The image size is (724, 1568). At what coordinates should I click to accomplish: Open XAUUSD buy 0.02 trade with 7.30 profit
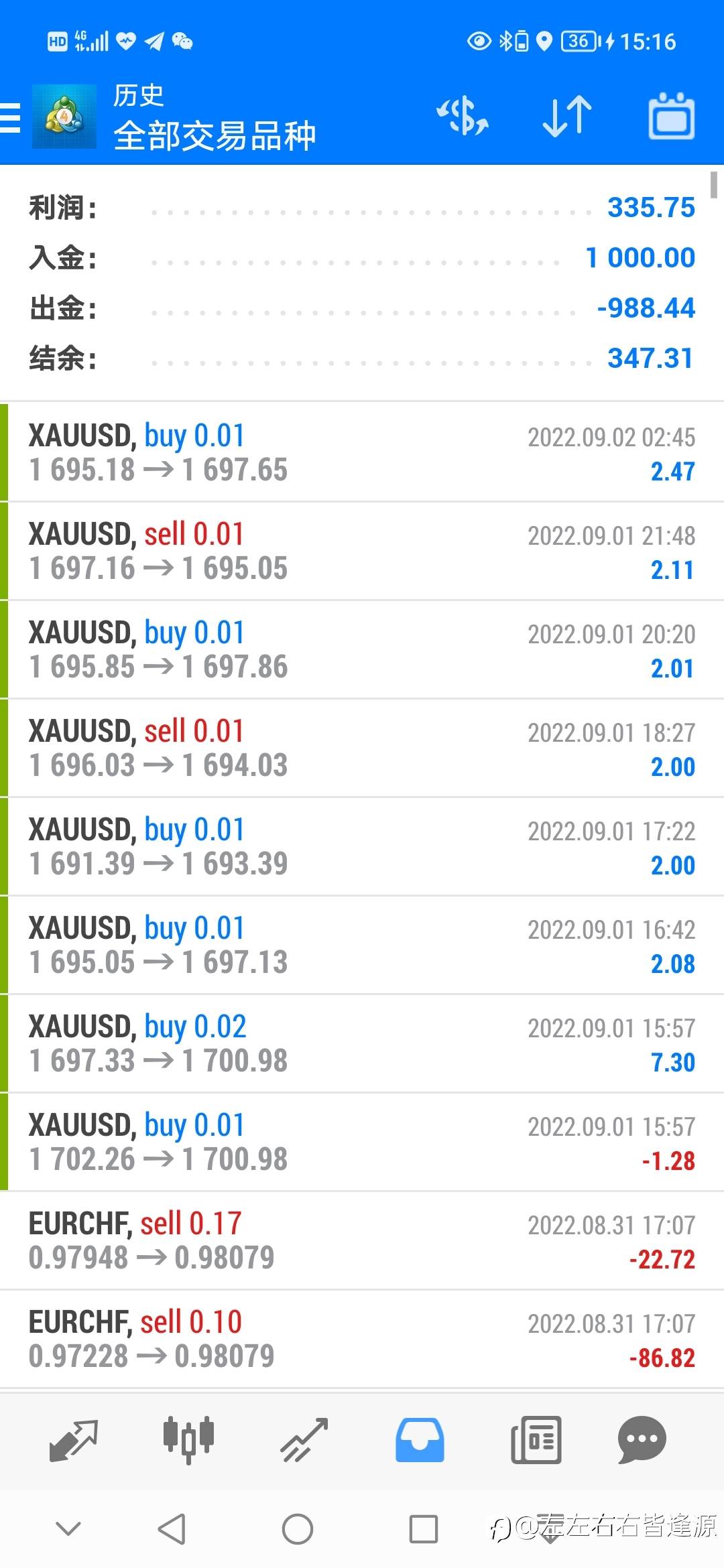coord(362,1043)
